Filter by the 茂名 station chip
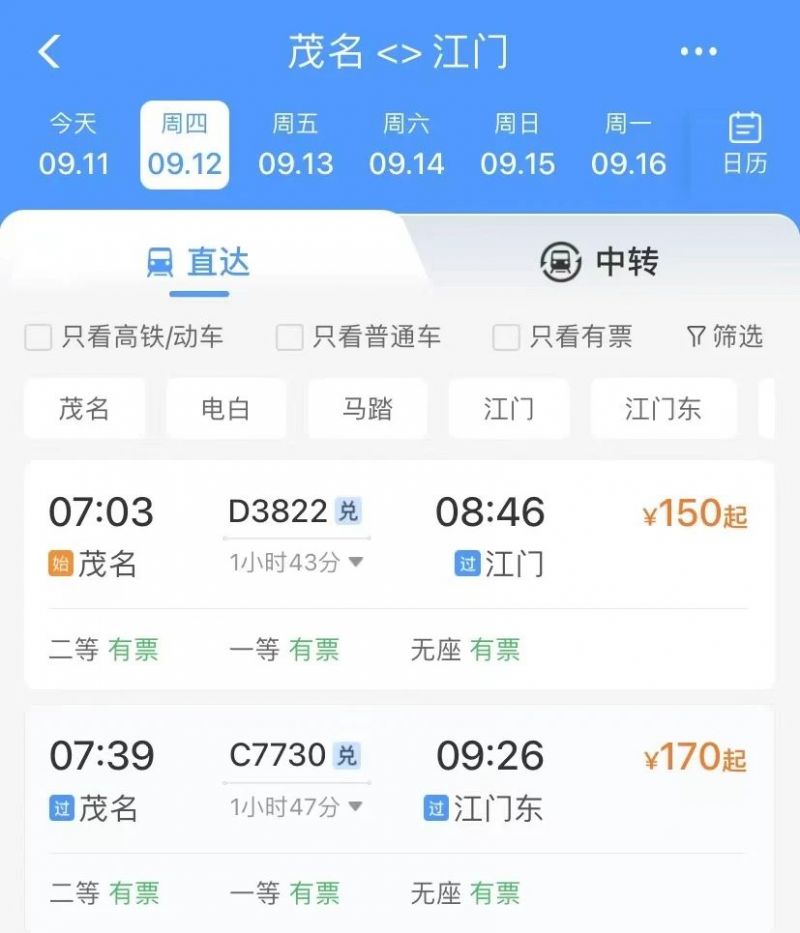The width and height of the screenshot is (800, 933). pyautogui.click(x=84, y=409)
